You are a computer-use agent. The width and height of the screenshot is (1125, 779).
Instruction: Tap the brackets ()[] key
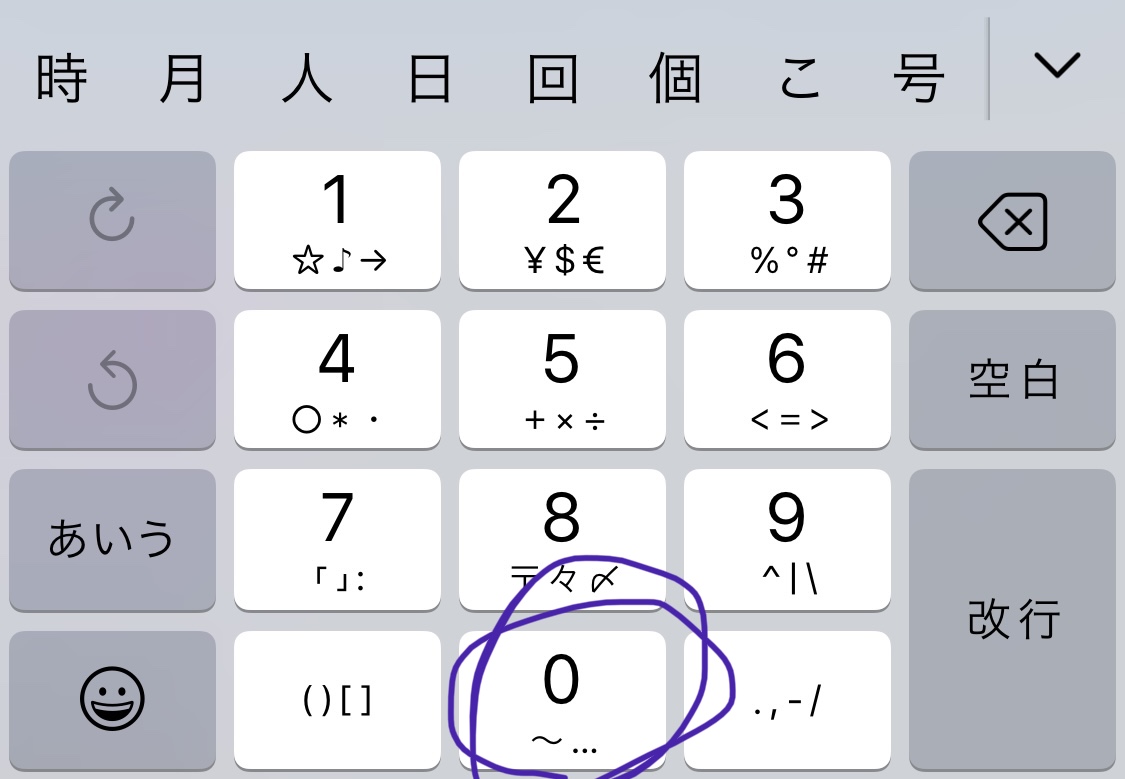tap(337, 700)
